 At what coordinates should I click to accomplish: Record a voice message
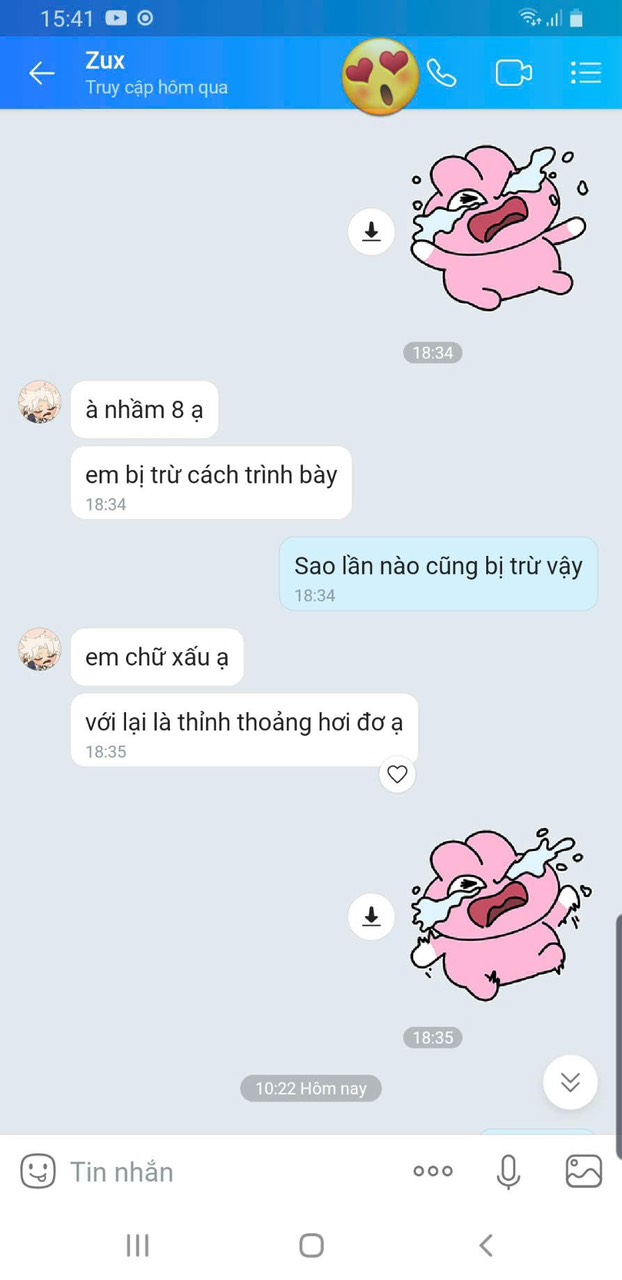point(509,1171)
